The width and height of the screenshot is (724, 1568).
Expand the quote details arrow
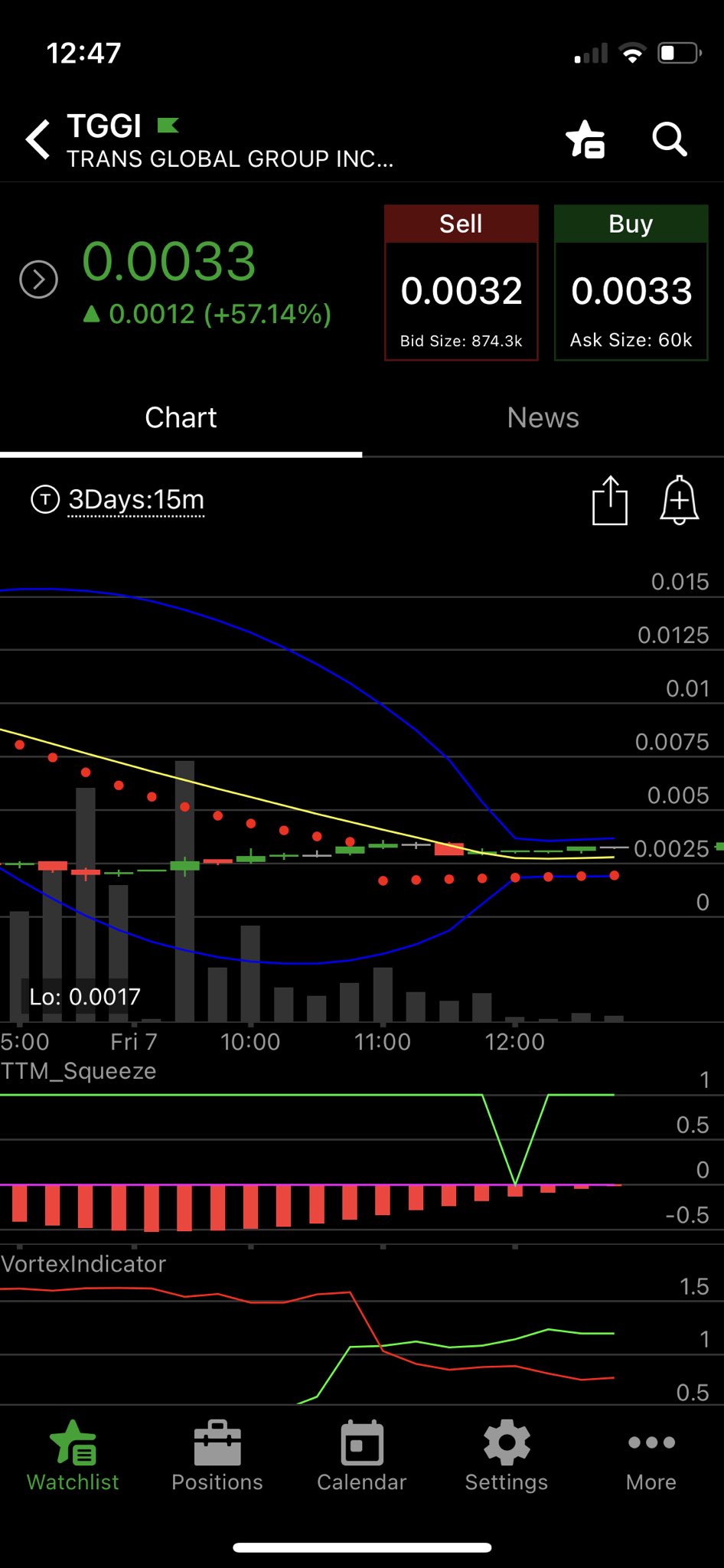point(38,279)
